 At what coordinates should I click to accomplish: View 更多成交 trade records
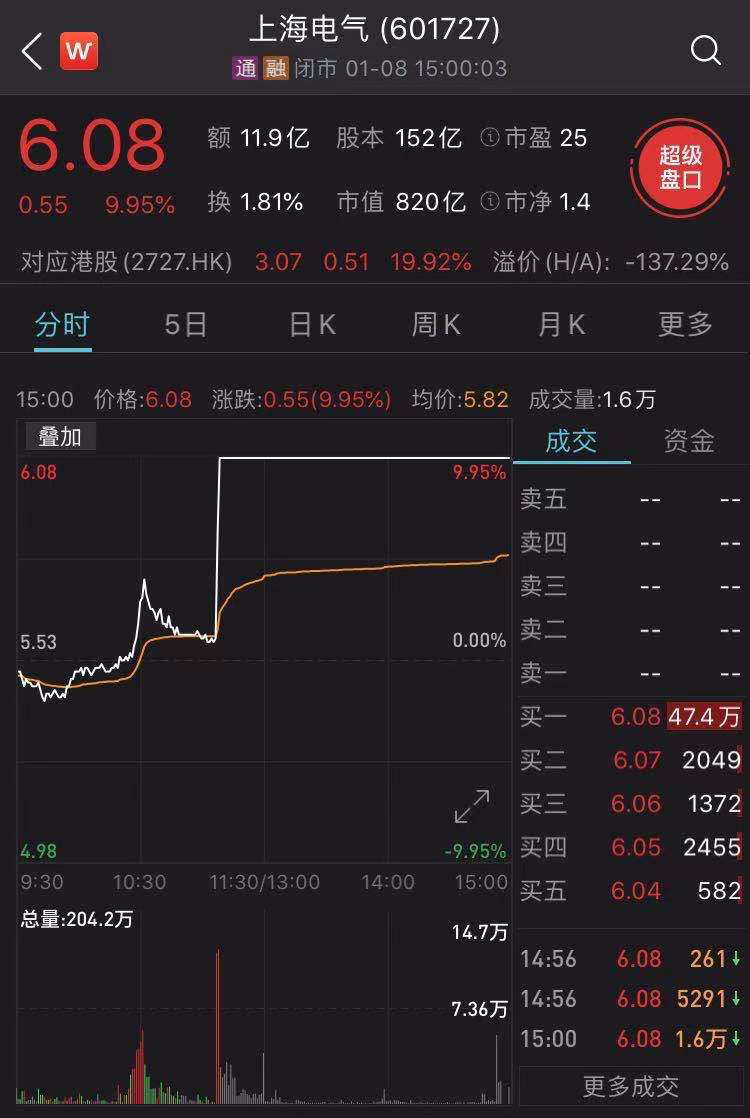tap(631, 1085)
